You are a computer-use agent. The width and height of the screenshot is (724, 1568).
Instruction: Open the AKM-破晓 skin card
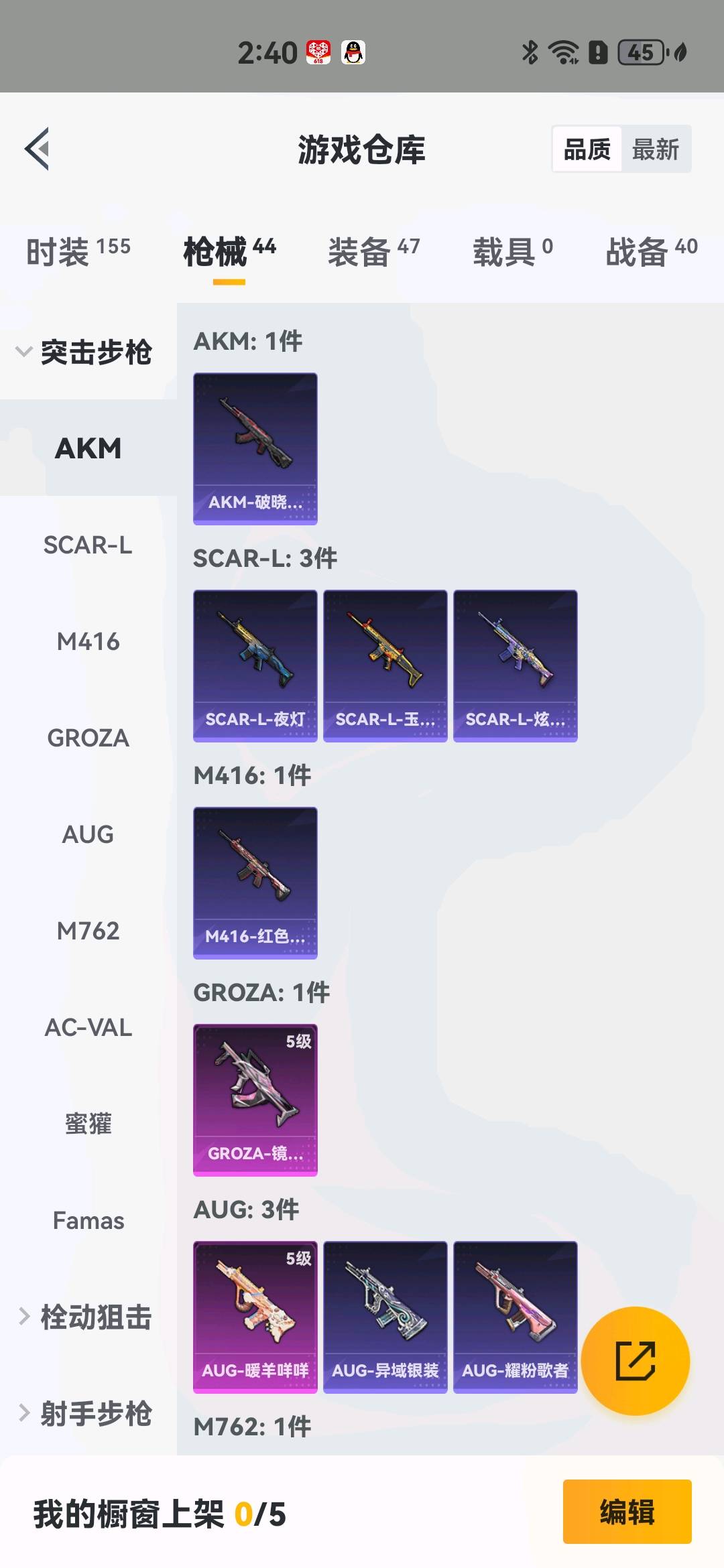255,448
